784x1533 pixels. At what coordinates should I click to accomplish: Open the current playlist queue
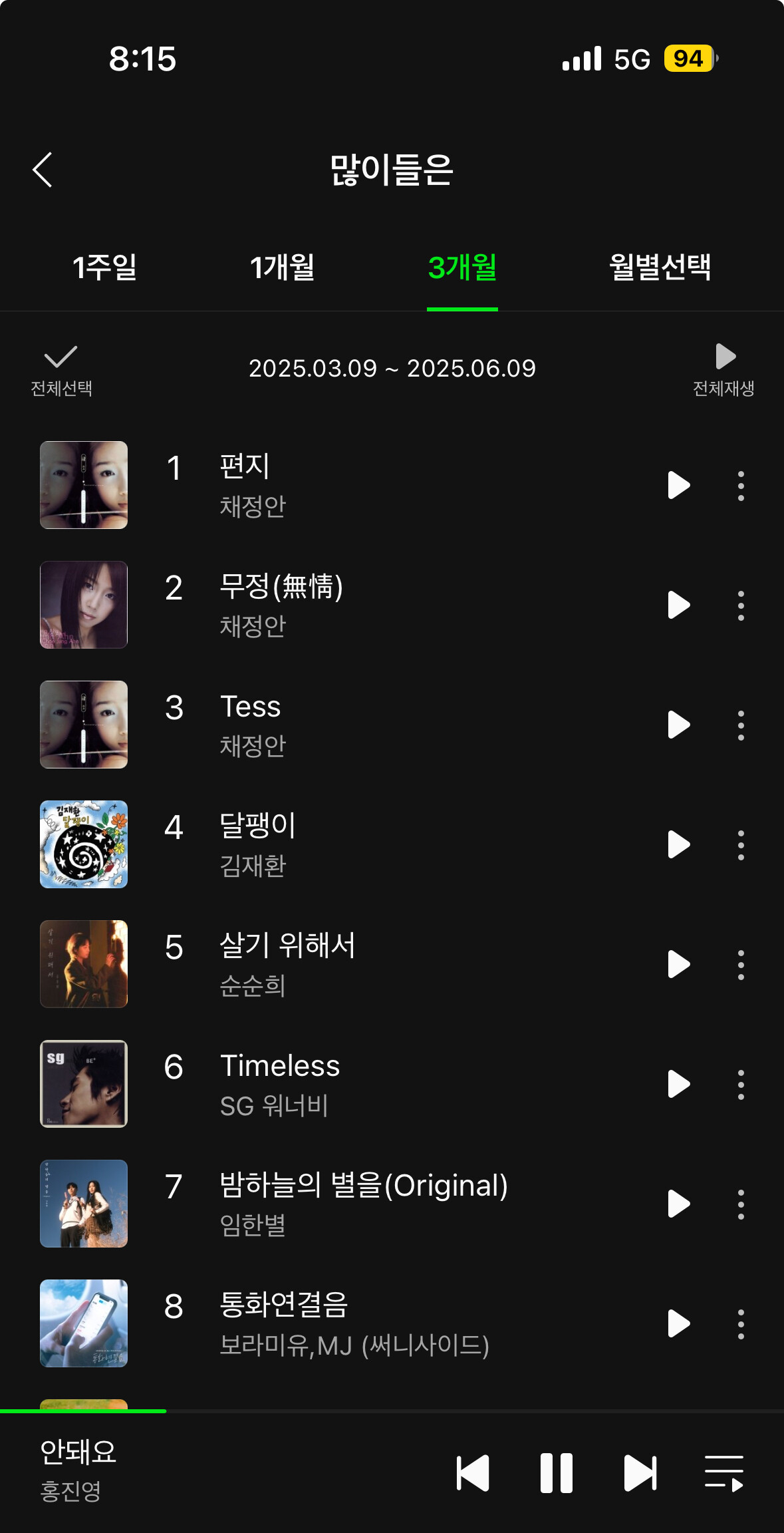coord(723,1473)
